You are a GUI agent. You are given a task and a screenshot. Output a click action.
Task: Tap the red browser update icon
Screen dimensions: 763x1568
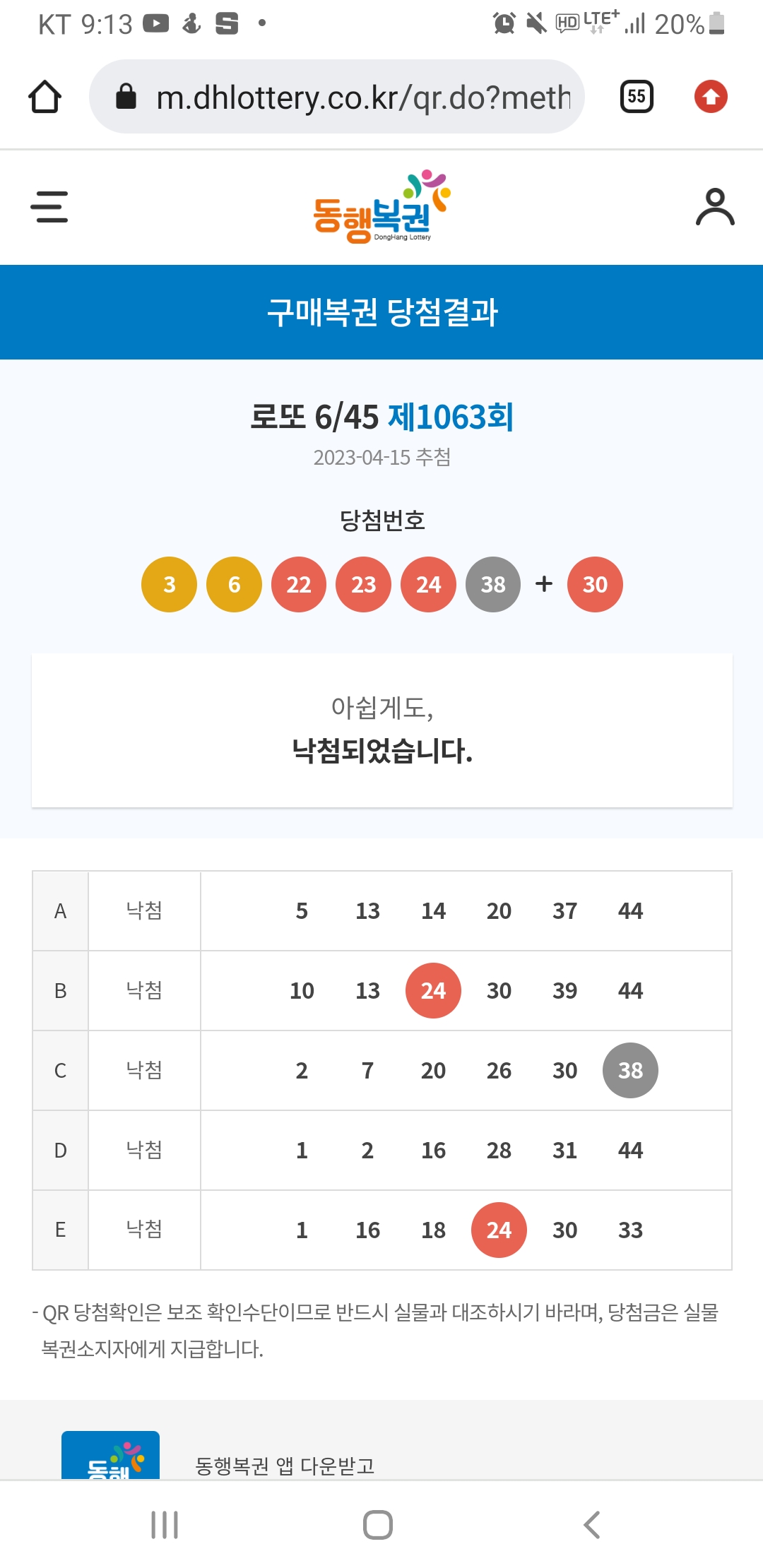click(711, 97)
